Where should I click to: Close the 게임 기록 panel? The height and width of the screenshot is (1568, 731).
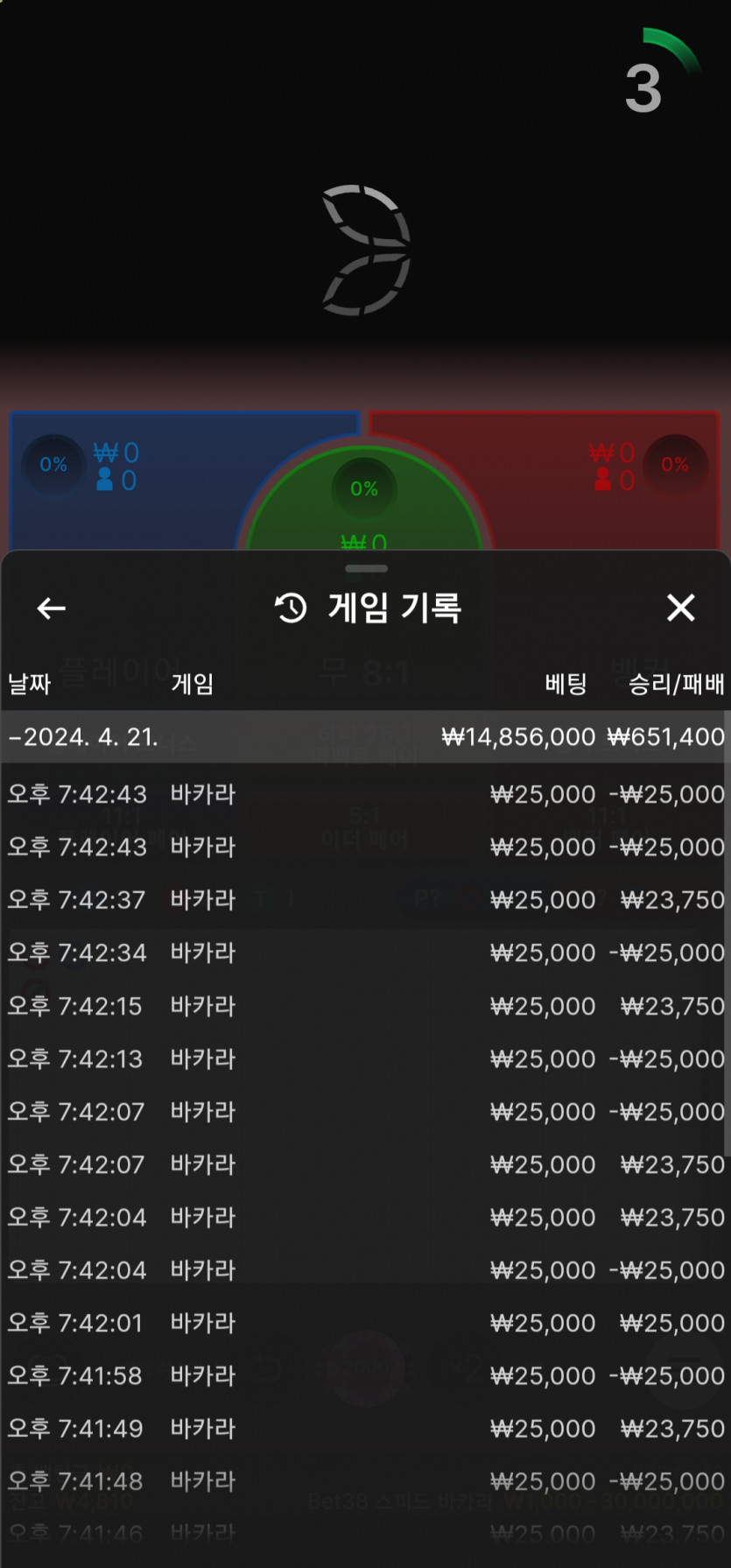tap(680, 608)
